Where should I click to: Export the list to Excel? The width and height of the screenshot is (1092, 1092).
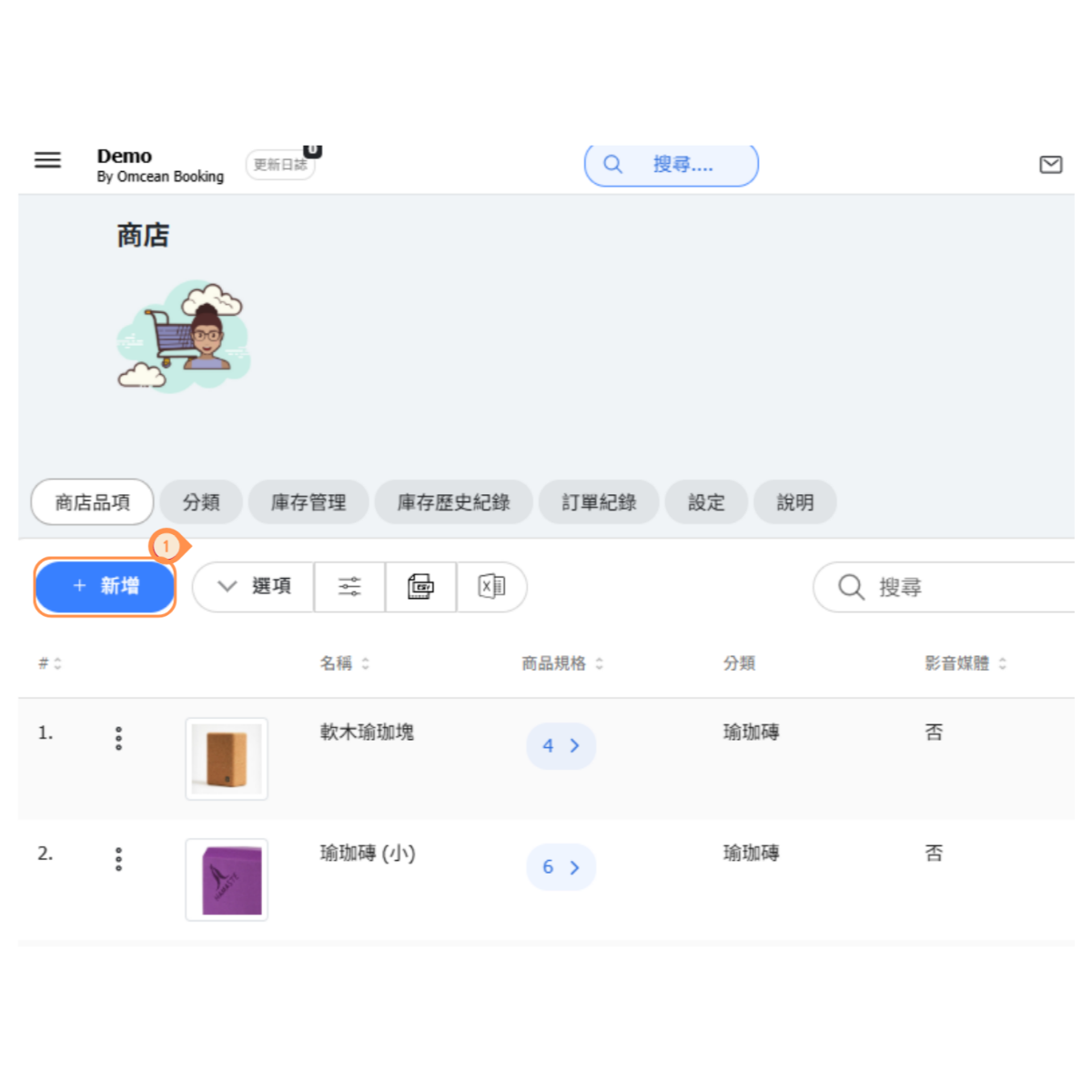point(491,587)
